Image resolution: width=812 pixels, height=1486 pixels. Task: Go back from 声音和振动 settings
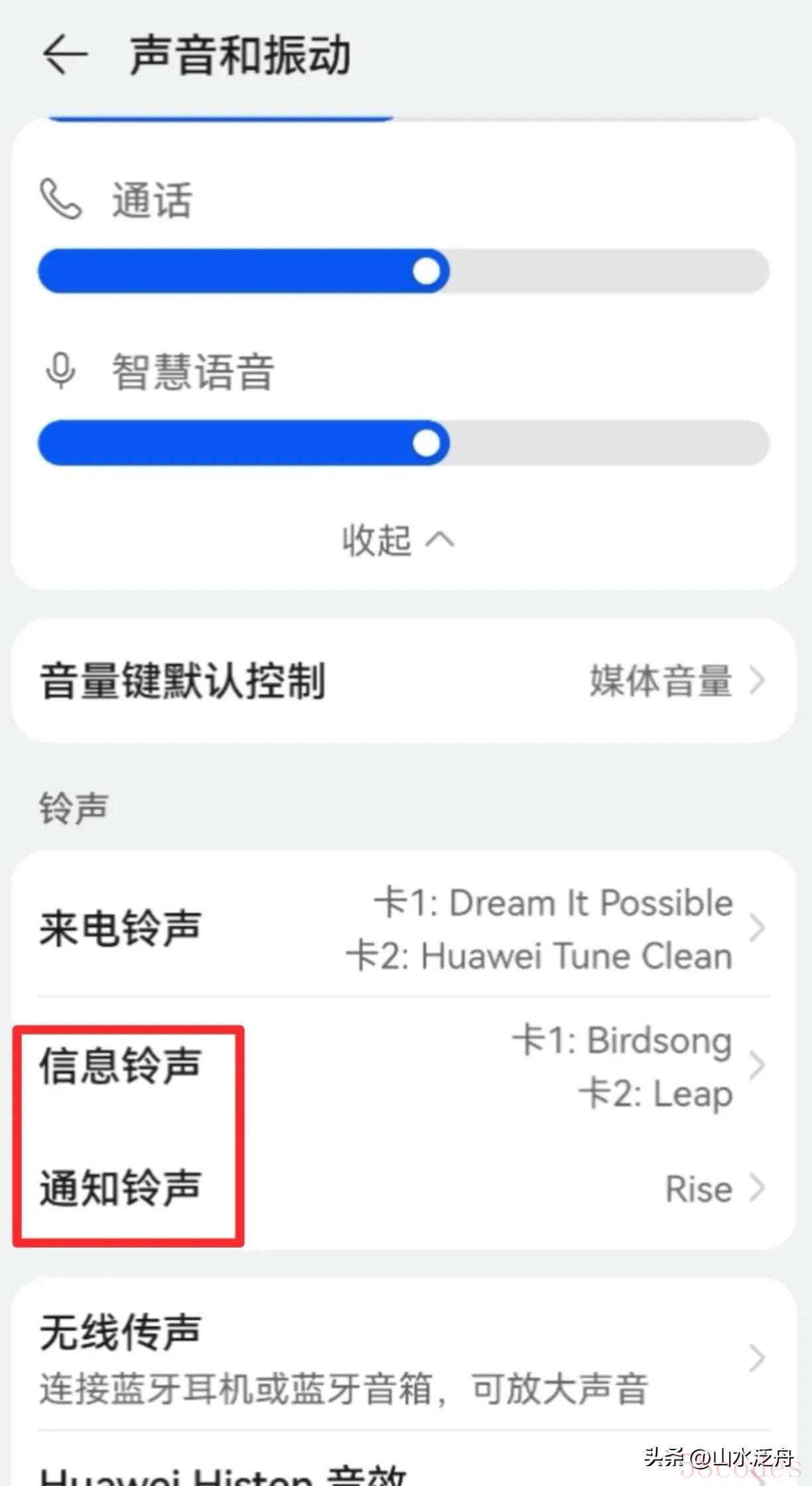tap(65, 54)
